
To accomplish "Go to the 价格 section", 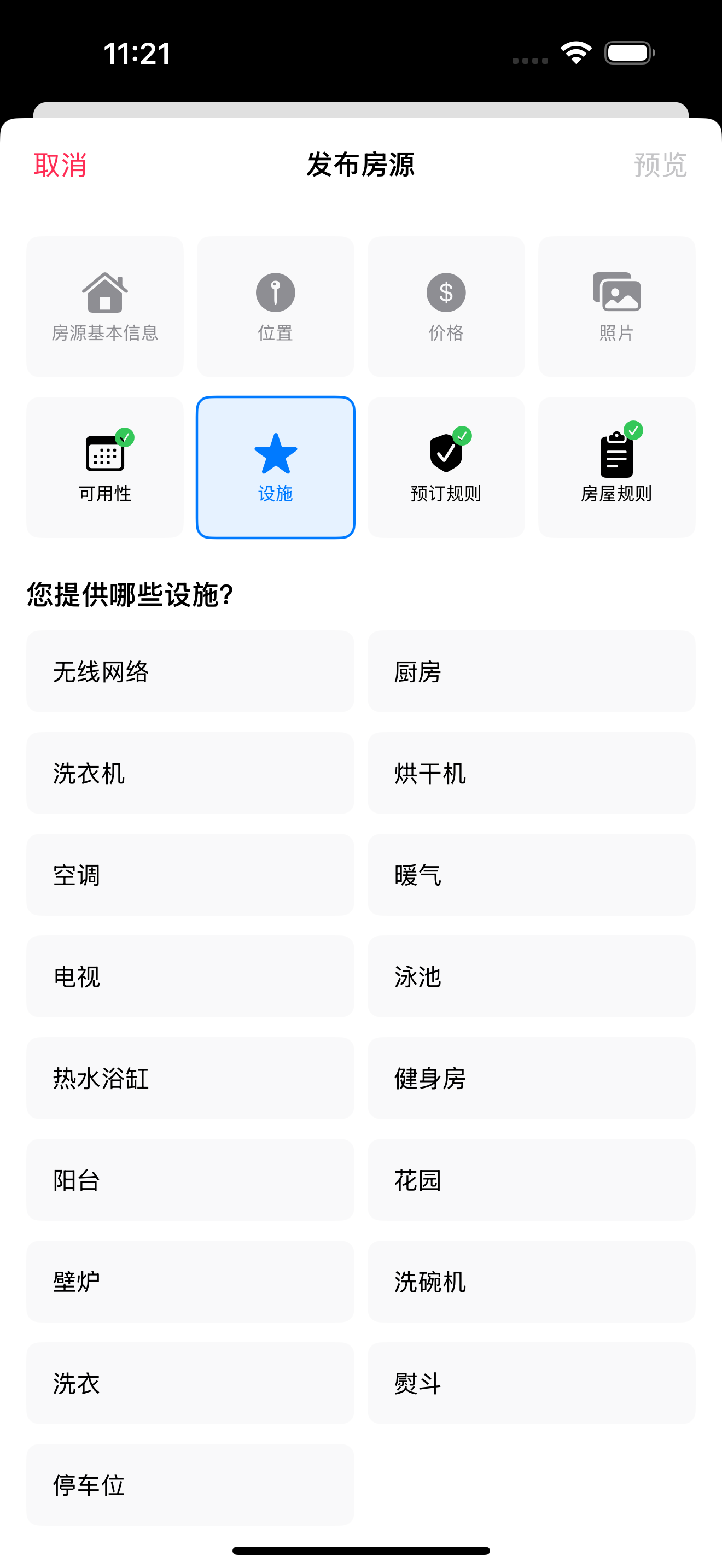I will coord(446,307).
